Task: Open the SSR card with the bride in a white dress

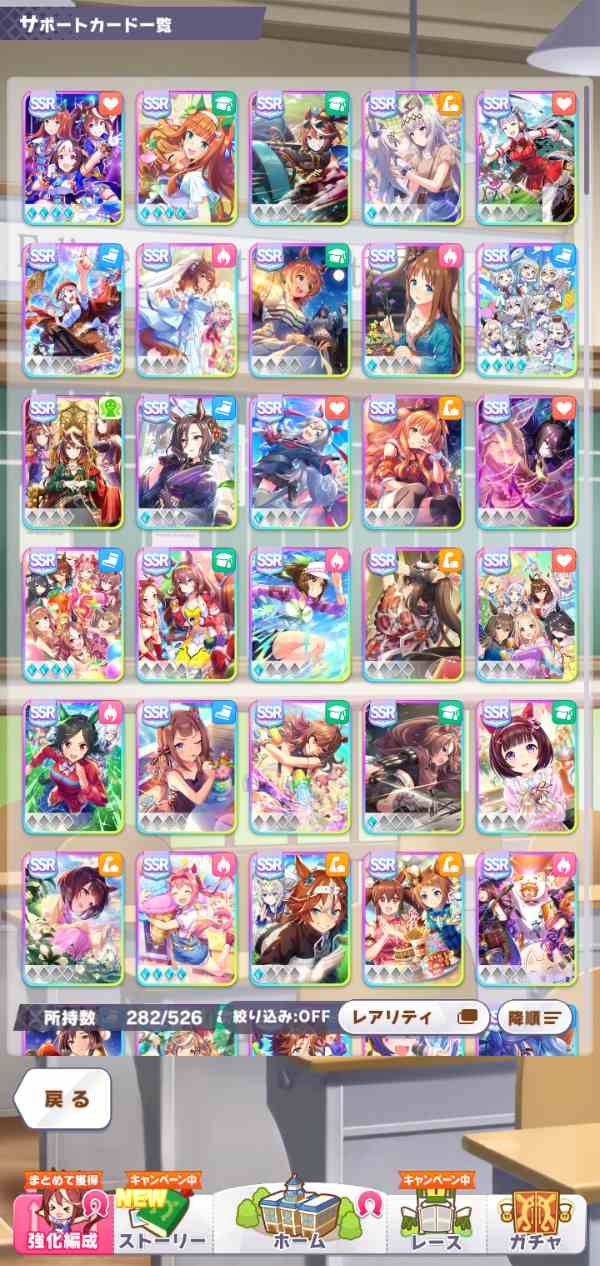Action: pos(186,308)
